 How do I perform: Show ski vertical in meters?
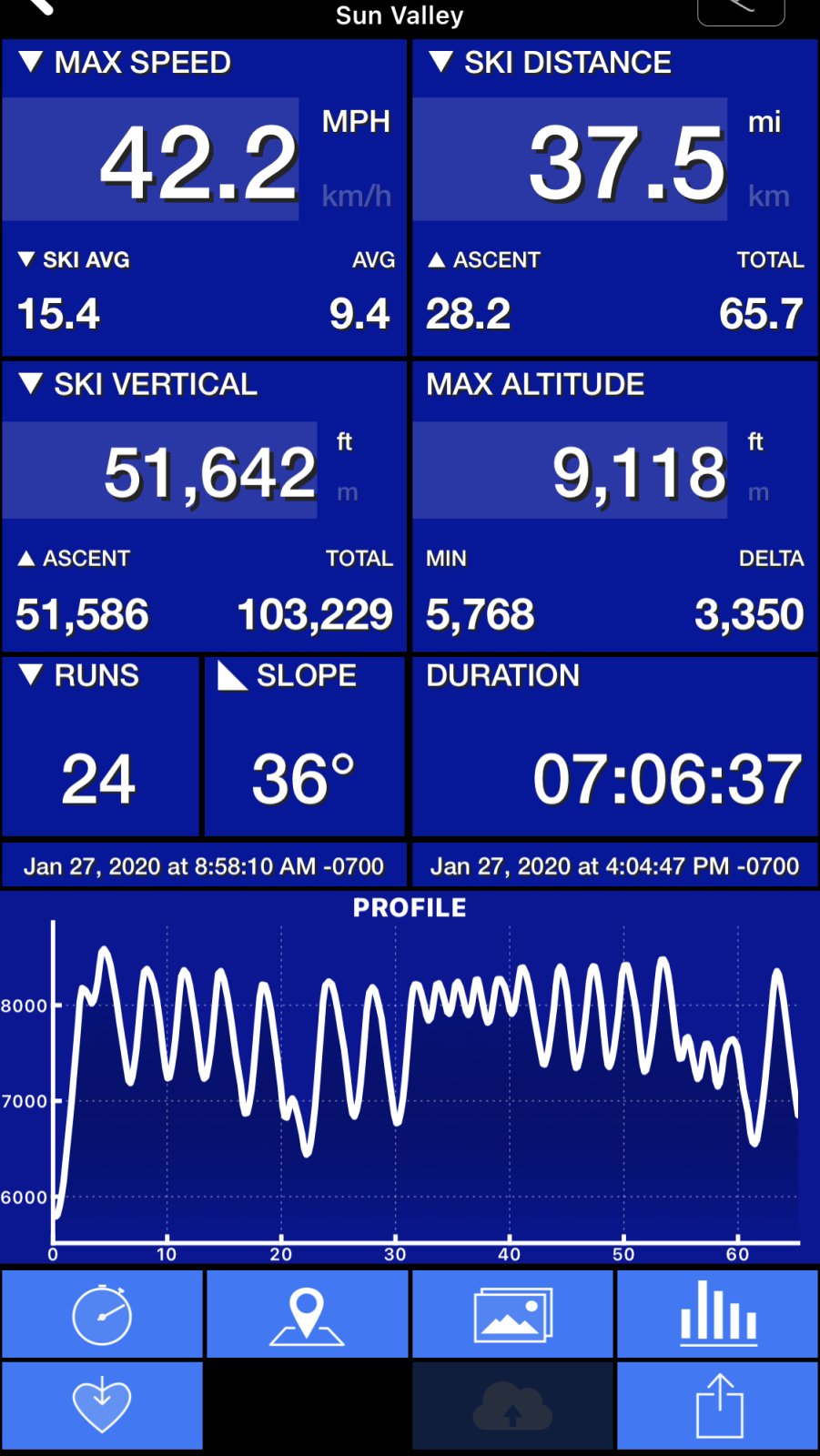click(x=348, y=493)
